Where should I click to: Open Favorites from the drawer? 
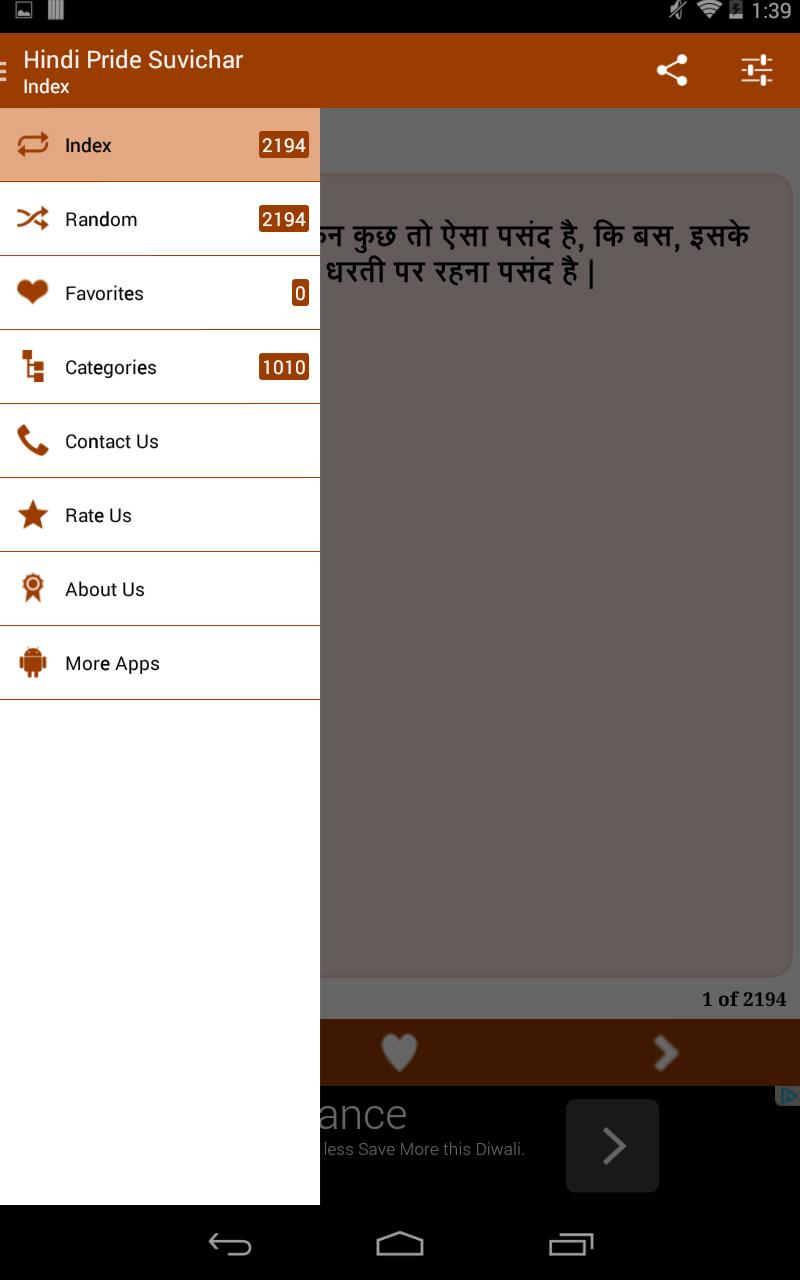(x=160, y=293)
